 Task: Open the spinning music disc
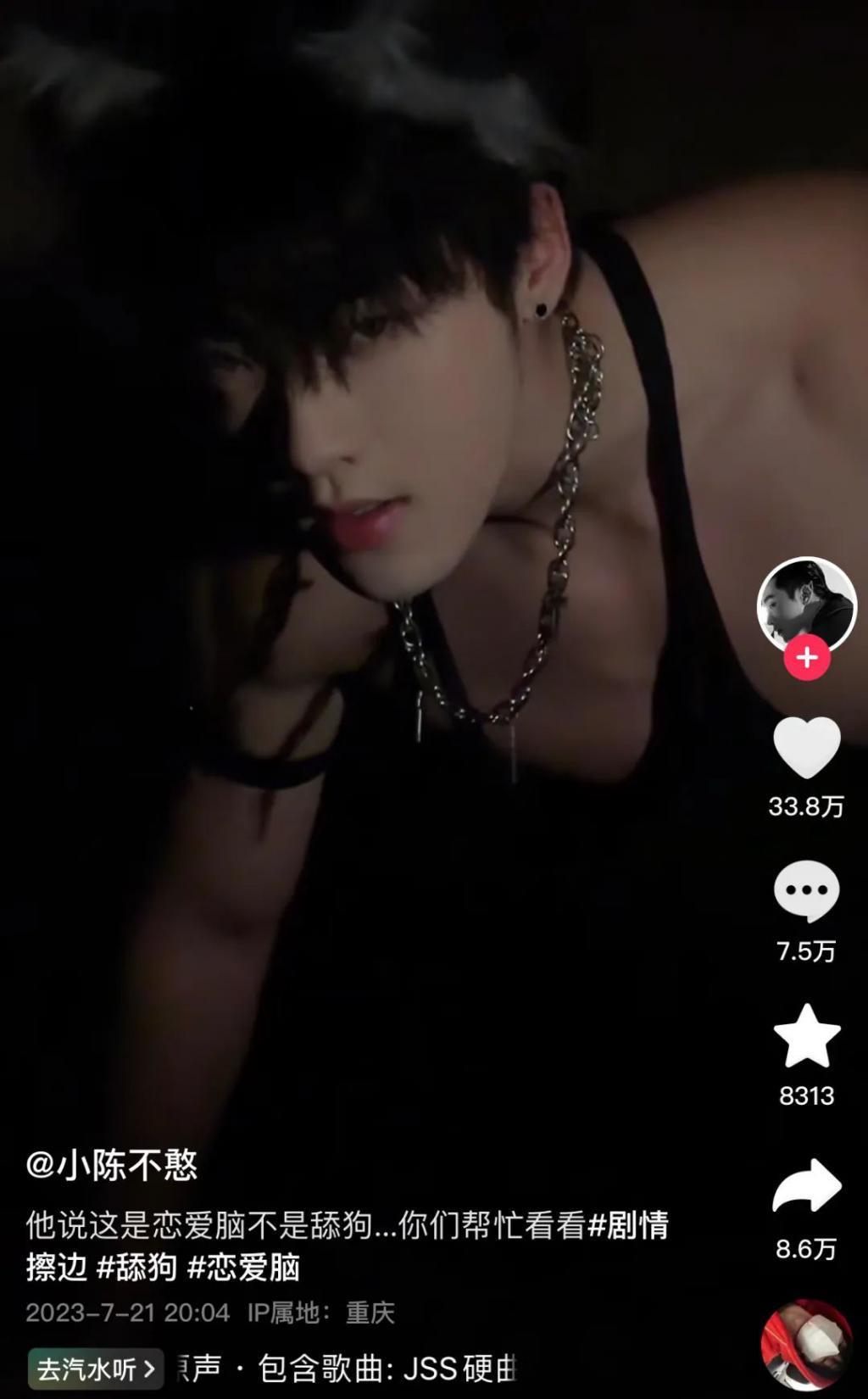[806, 1345]
